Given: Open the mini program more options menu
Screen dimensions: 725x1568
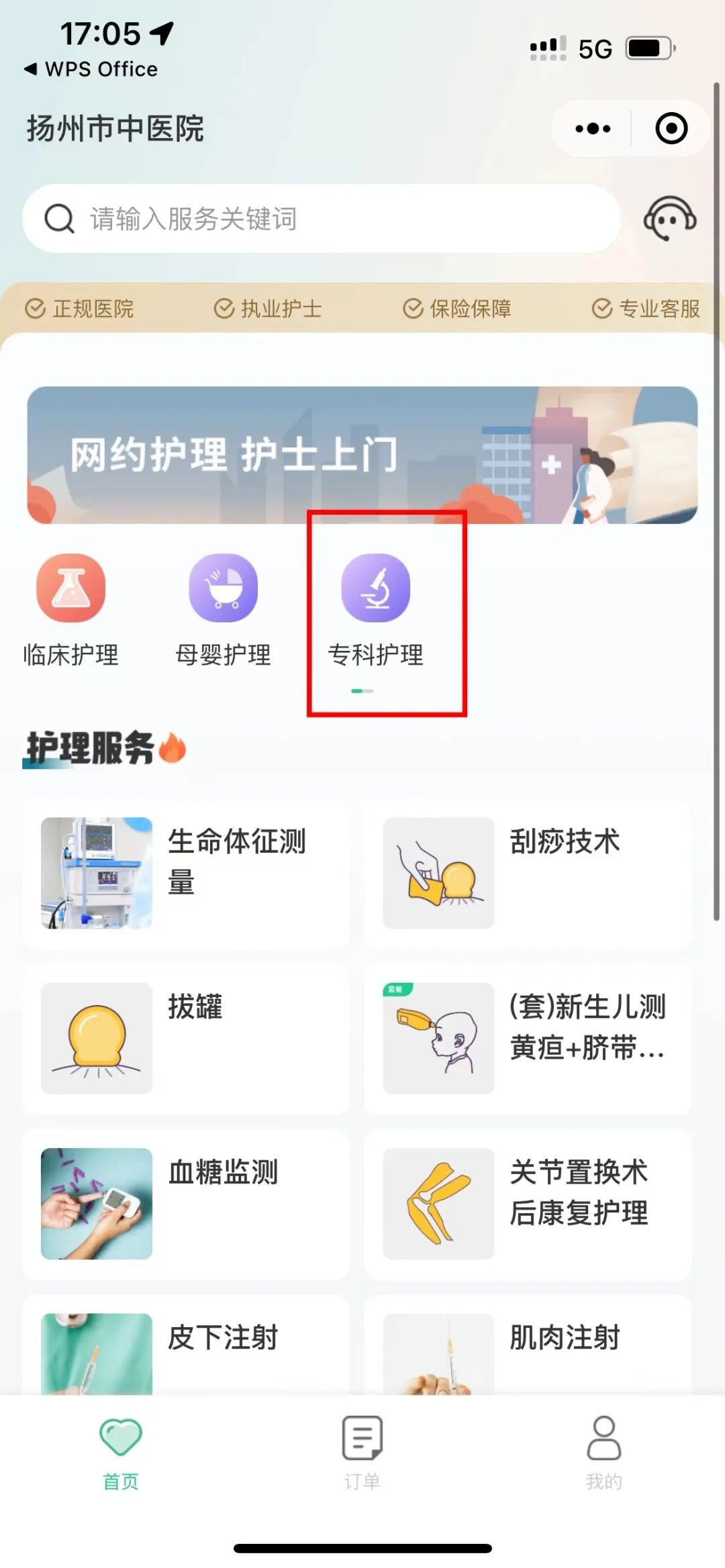Looking at the screenshot, I should [x=593, y=128].
